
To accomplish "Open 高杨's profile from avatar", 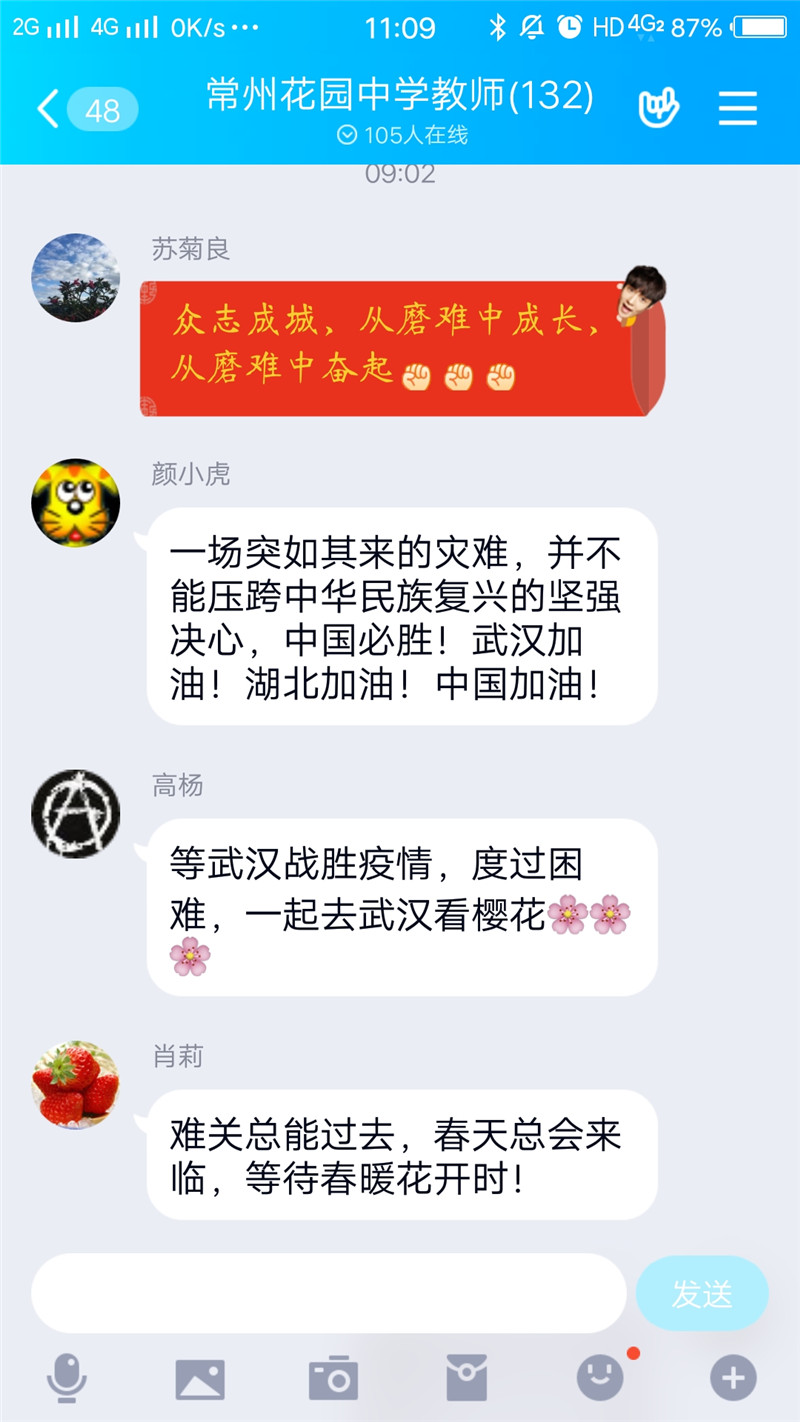I will click(x=76, y=814).
